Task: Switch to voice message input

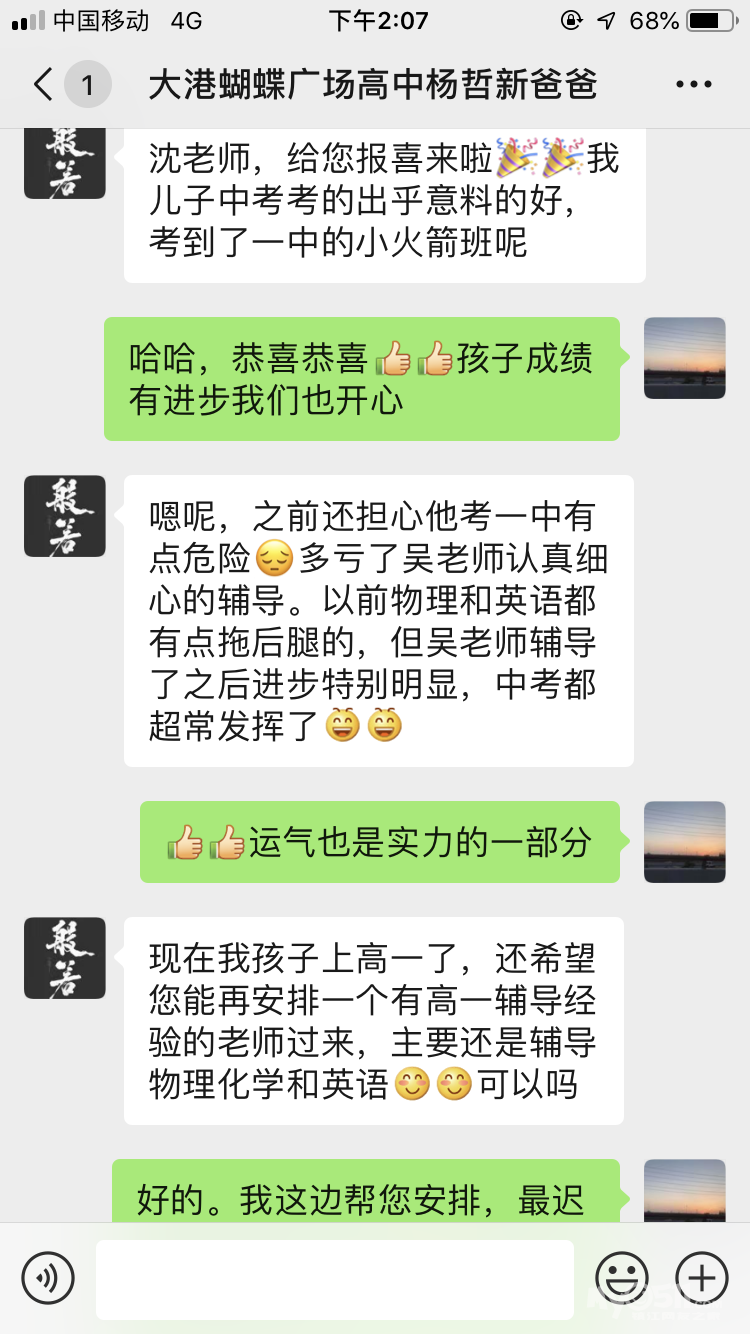Action: click(48, 1278)
